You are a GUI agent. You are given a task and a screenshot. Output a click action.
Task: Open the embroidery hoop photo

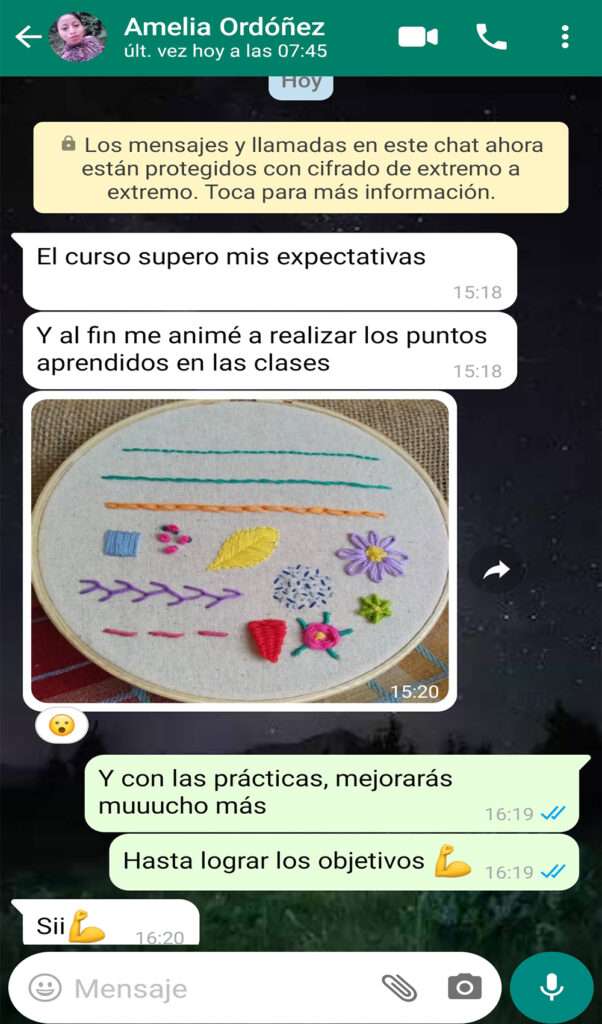click(x=240, y=551)
